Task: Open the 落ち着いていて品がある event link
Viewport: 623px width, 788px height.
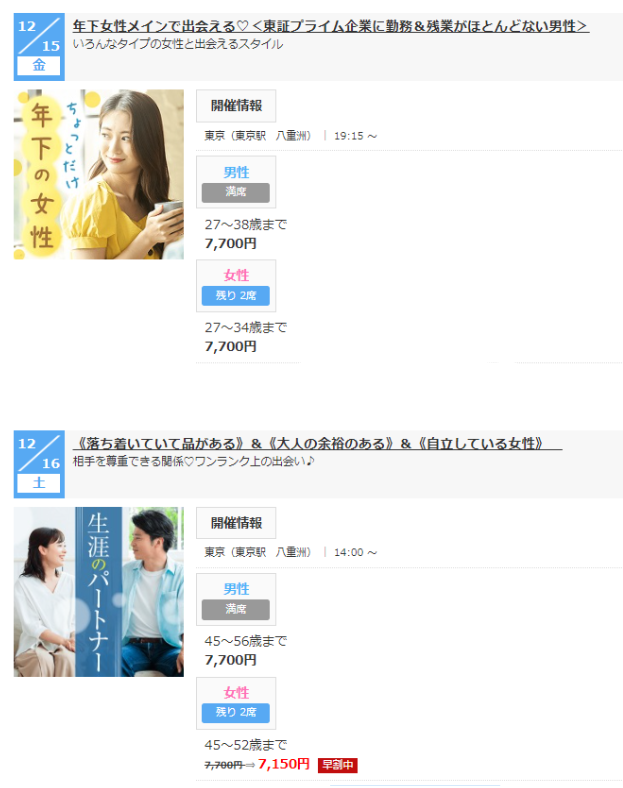Action: click(x=318, y=443)
